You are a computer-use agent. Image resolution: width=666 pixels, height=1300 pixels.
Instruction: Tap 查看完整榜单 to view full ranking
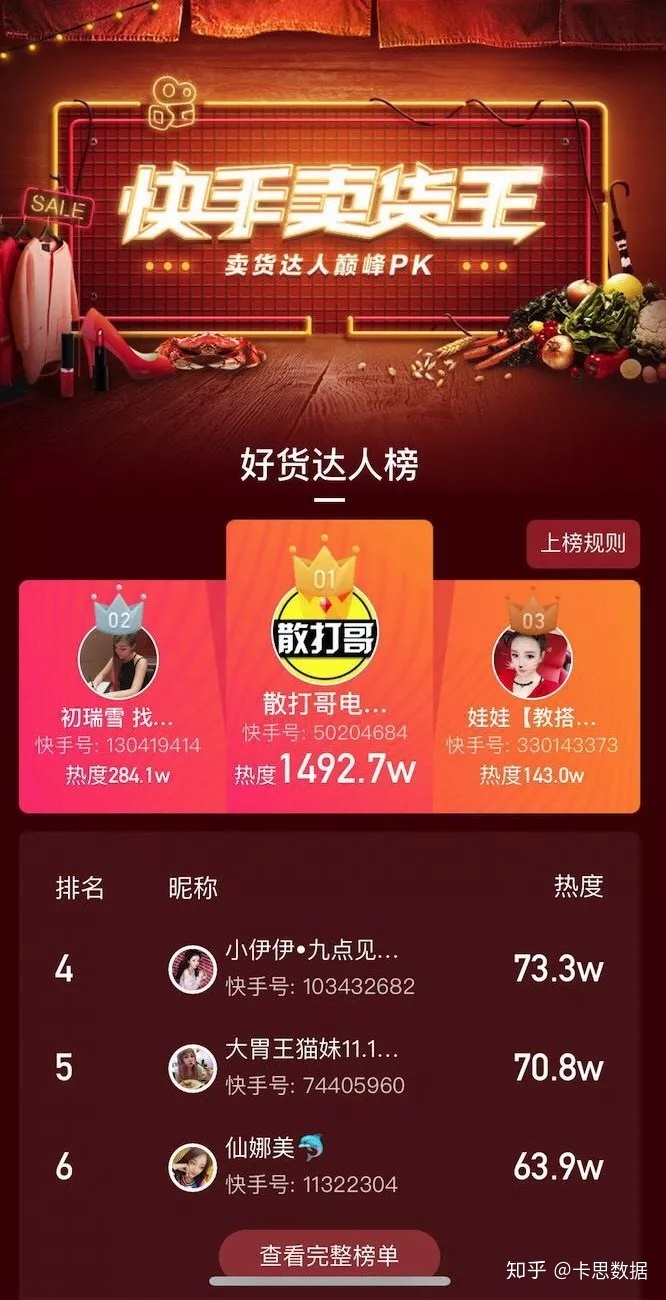pyautogui.click(x=329, y=1255)
